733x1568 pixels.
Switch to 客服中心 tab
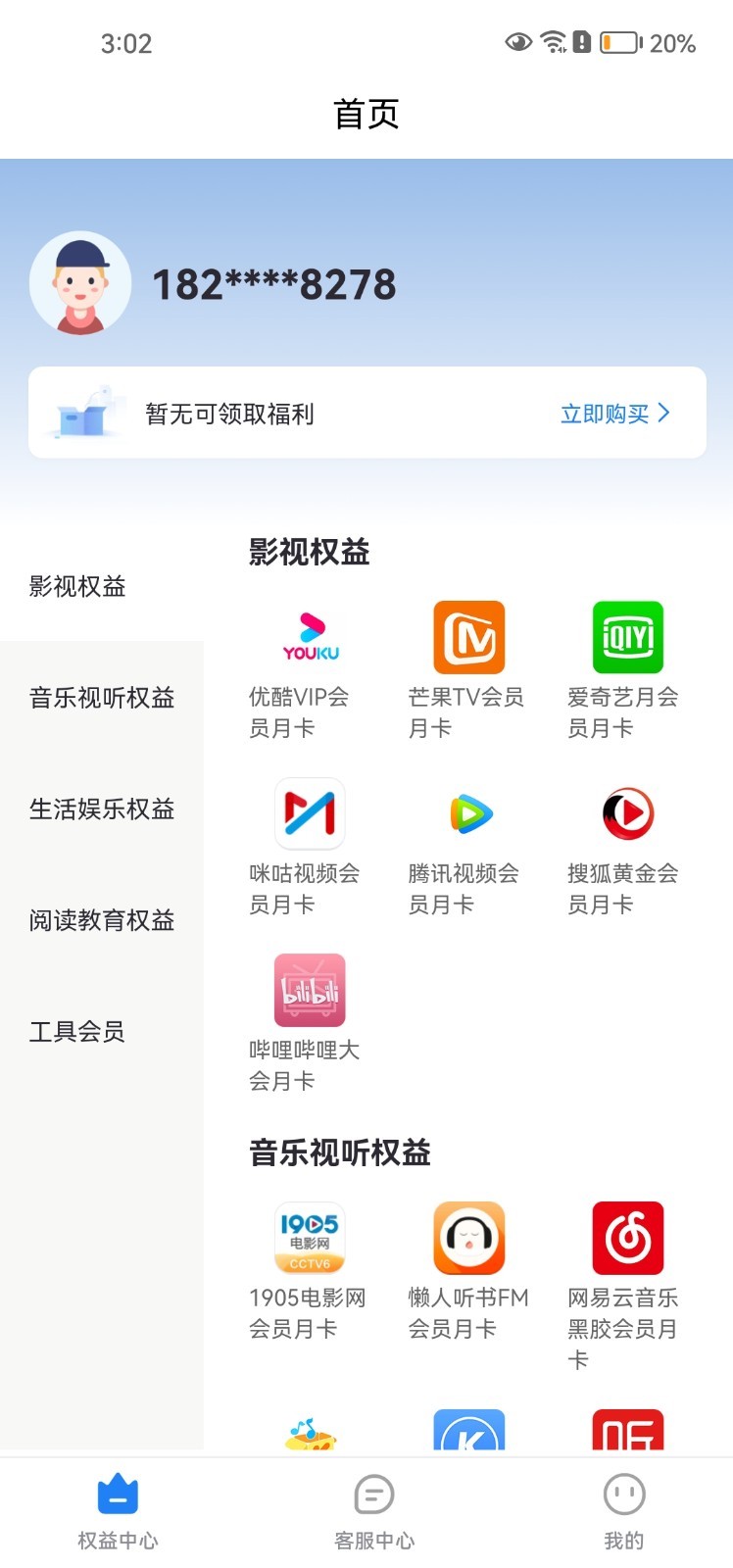pos(373,1510)
